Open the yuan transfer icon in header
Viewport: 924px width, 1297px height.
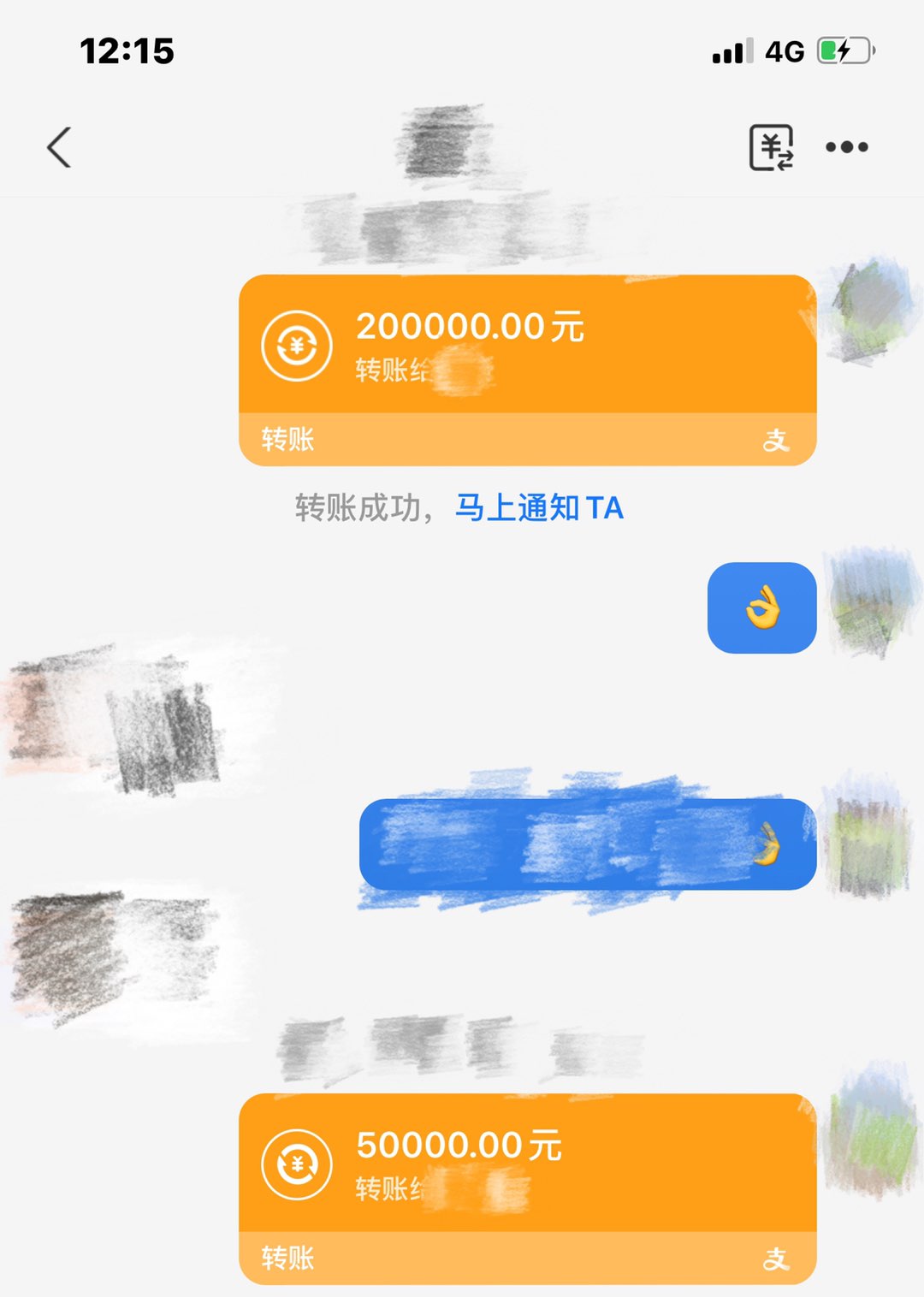[x=772, y=147]
